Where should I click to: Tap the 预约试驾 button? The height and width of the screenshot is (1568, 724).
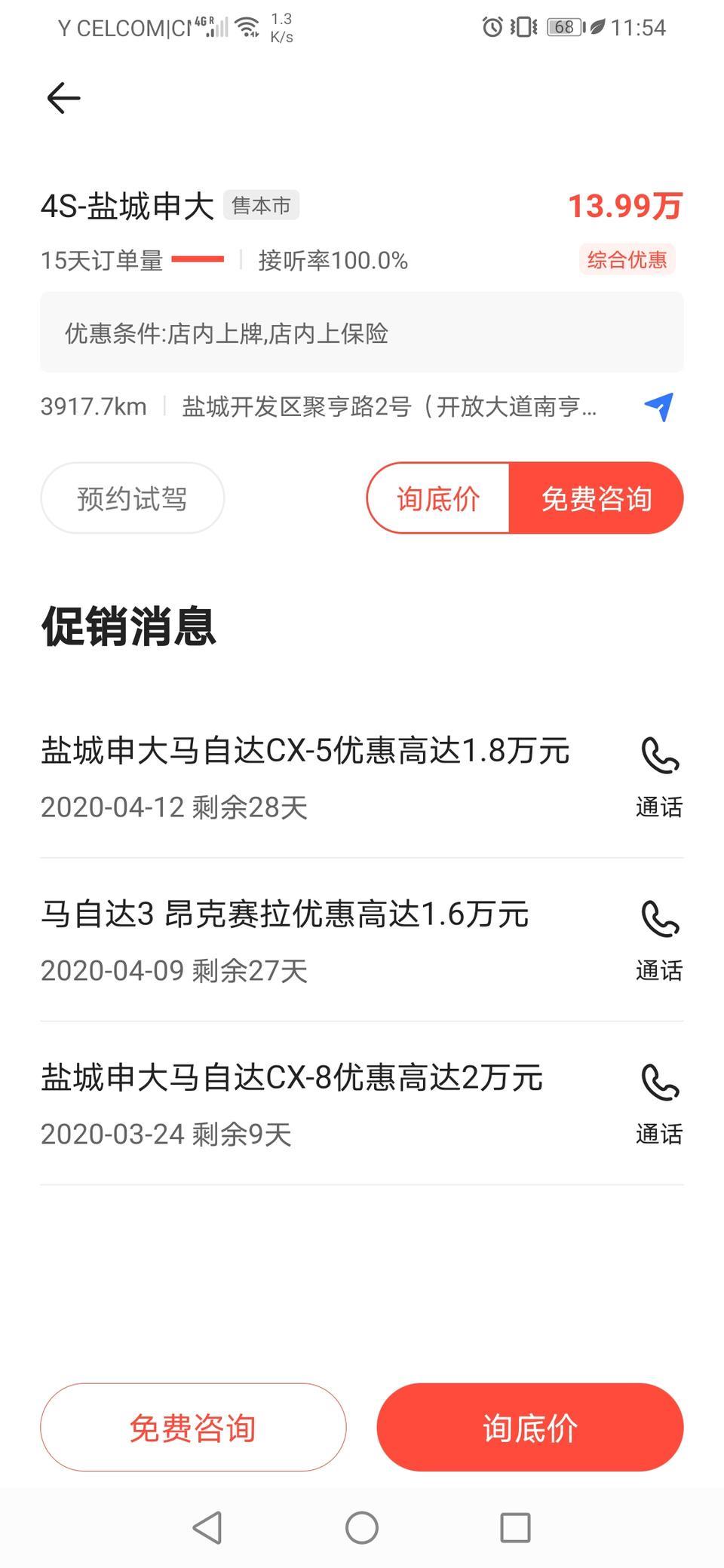pyautogui.click(x=133, y=498)
